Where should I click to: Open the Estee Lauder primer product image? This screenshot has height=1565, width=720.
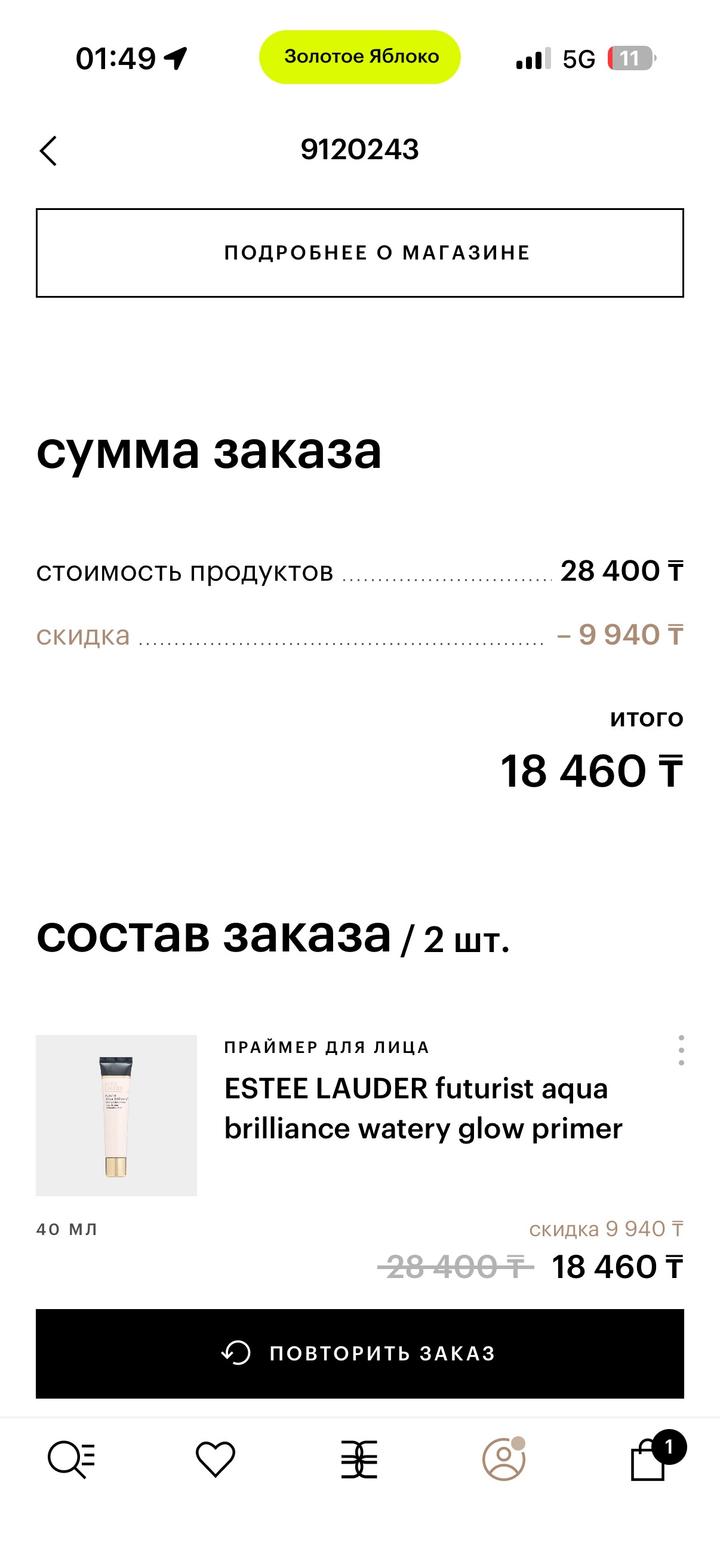coord(116,1115)
